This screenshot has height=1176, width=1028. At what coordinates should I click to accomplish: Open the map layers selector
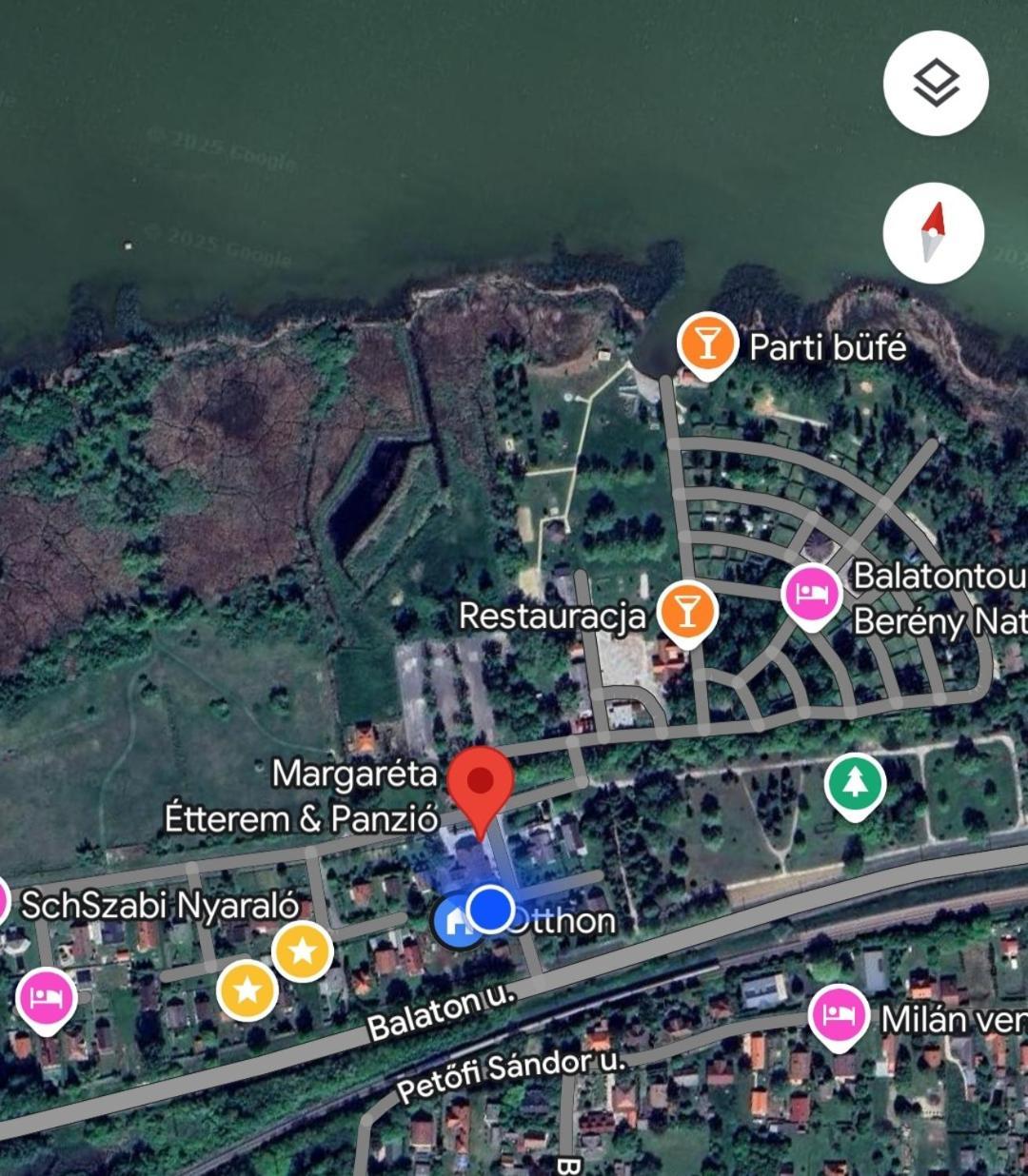(936, 84)
